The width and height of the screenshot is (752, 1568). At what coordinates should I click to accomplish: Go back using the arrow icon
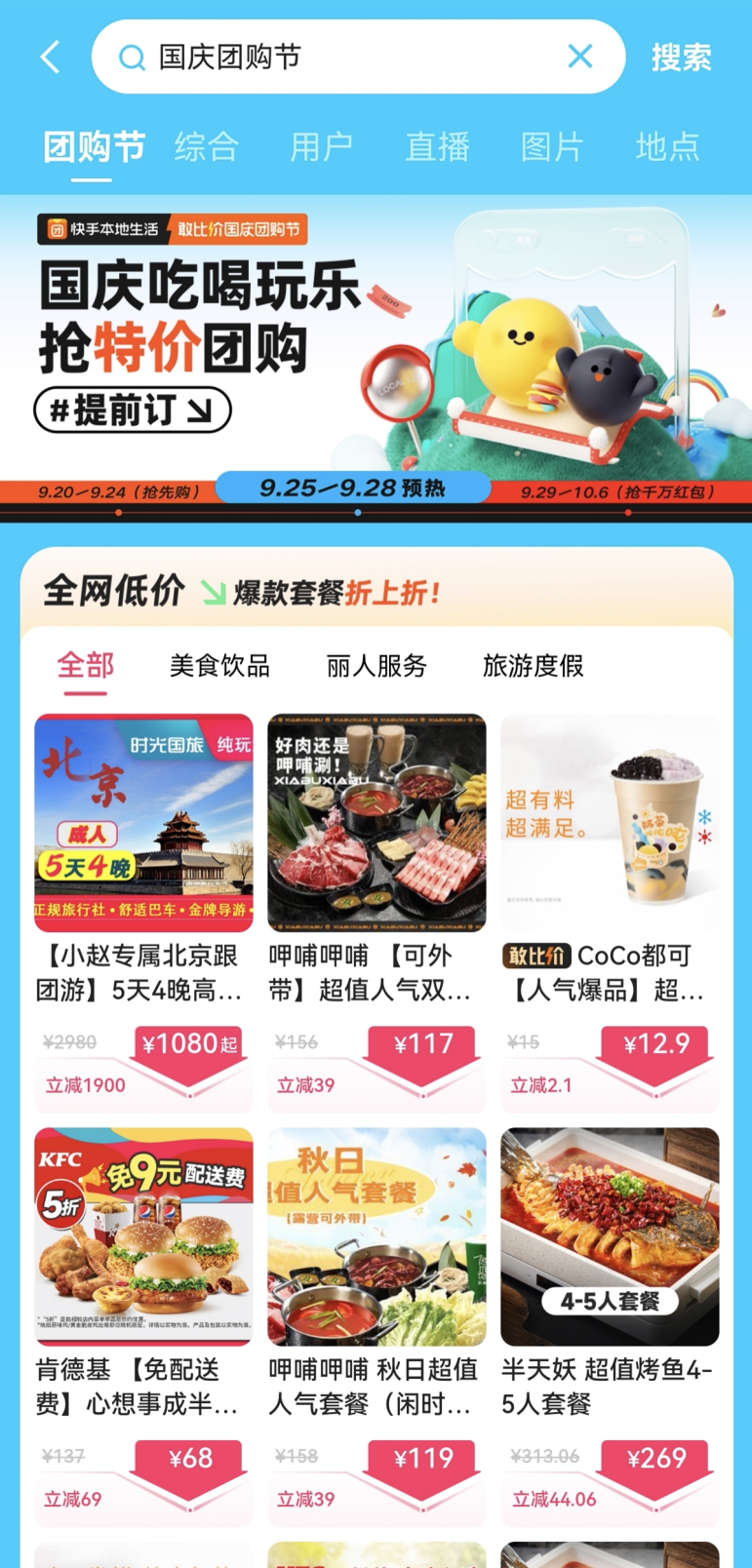click(51, 58)
